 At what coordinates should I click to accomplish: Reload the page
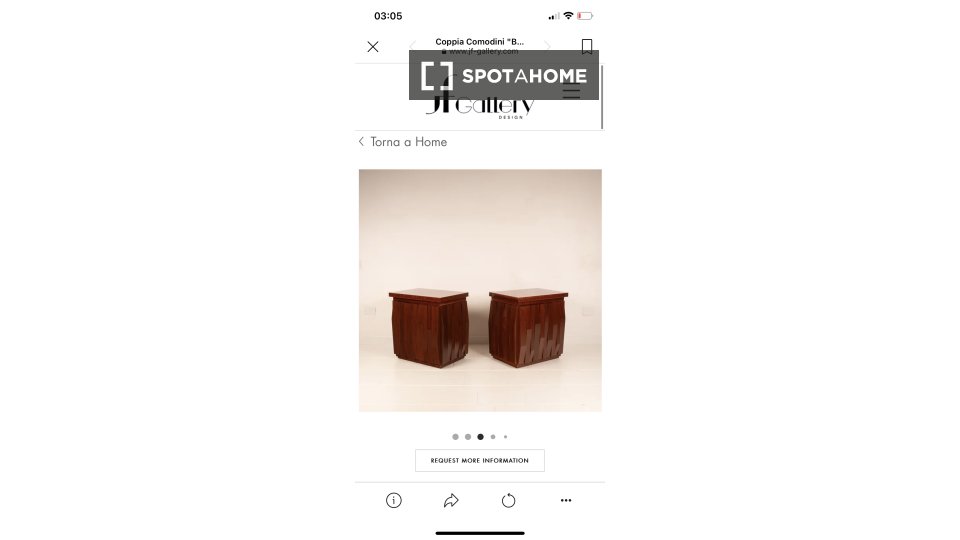pos(508,501)
